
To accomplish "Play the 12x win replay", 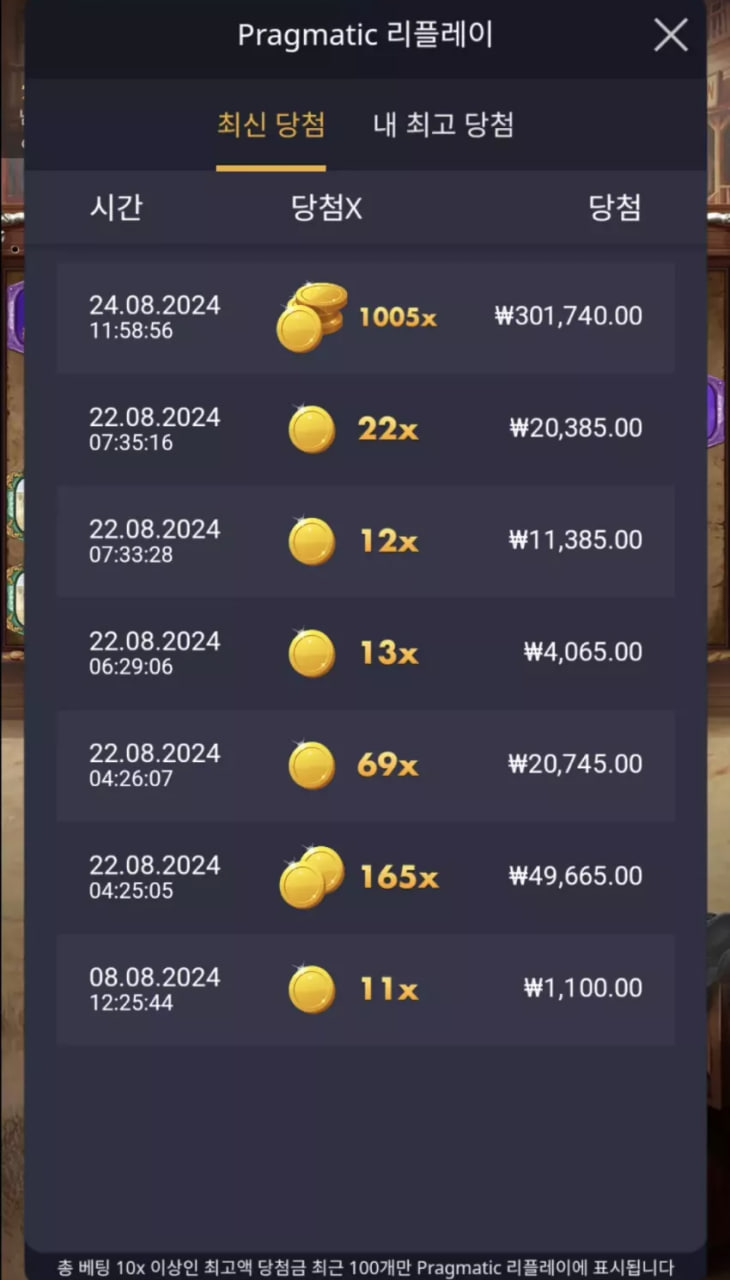I will 365,541.
